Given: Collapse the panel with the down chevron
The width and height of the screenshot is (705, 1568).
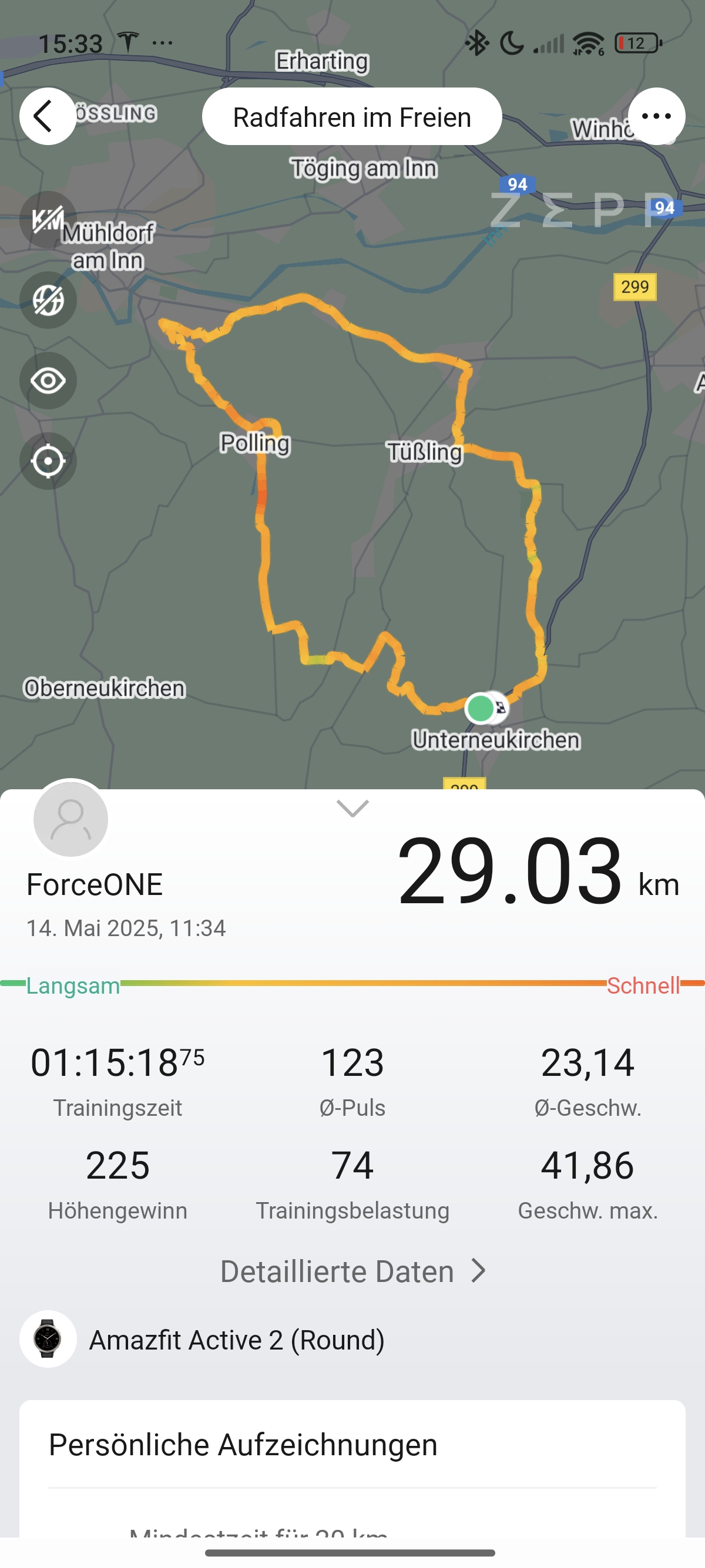Looking at the screenshot, I should 352,808.
